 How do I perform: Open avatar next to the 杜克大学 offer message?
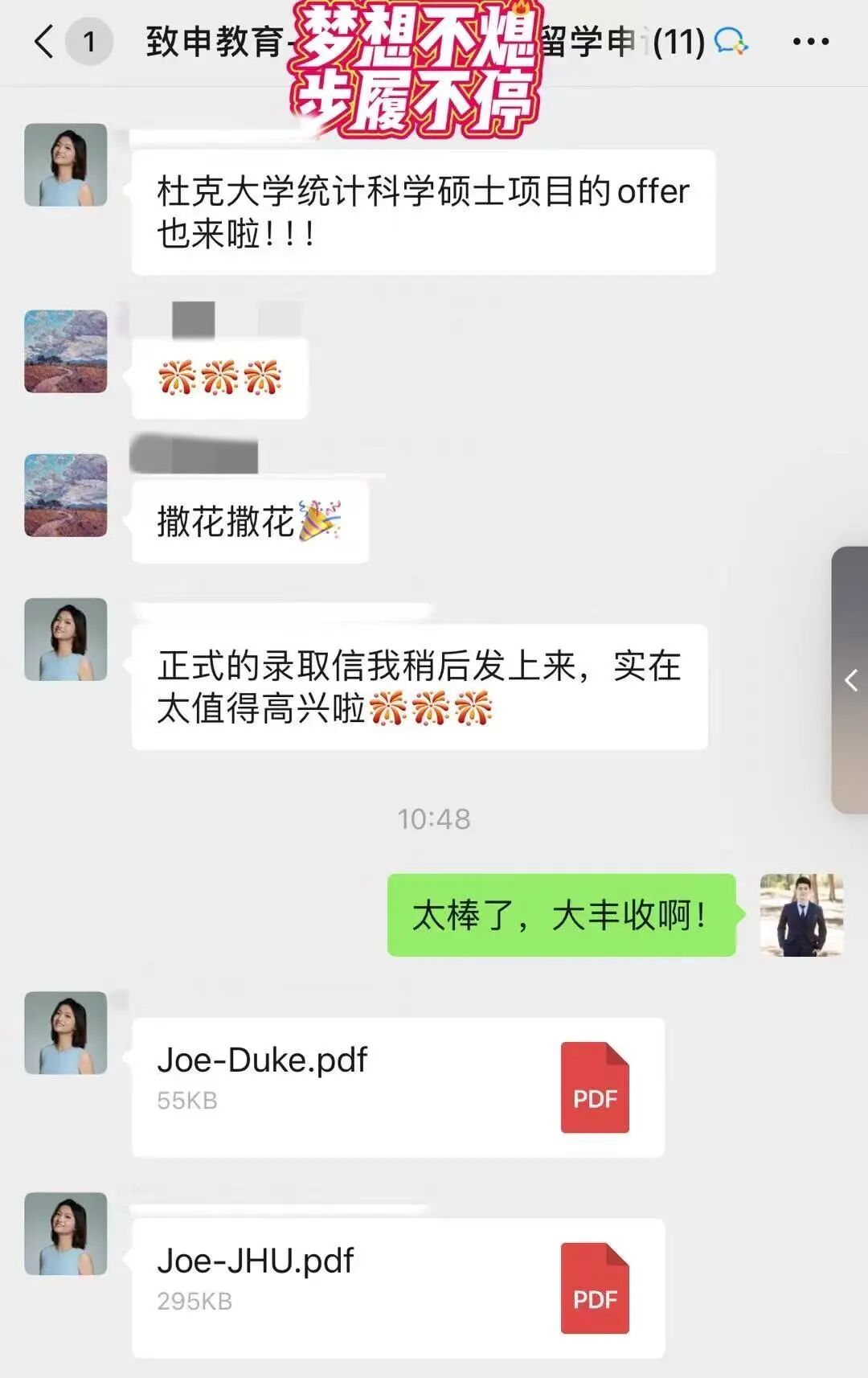66,165
